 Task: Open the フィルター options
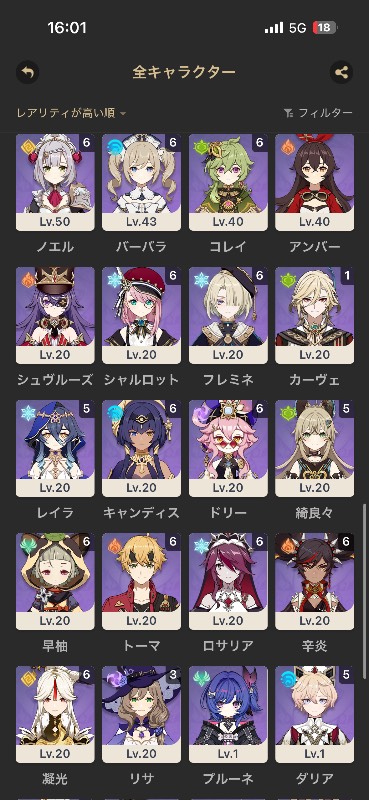(318, 113)
